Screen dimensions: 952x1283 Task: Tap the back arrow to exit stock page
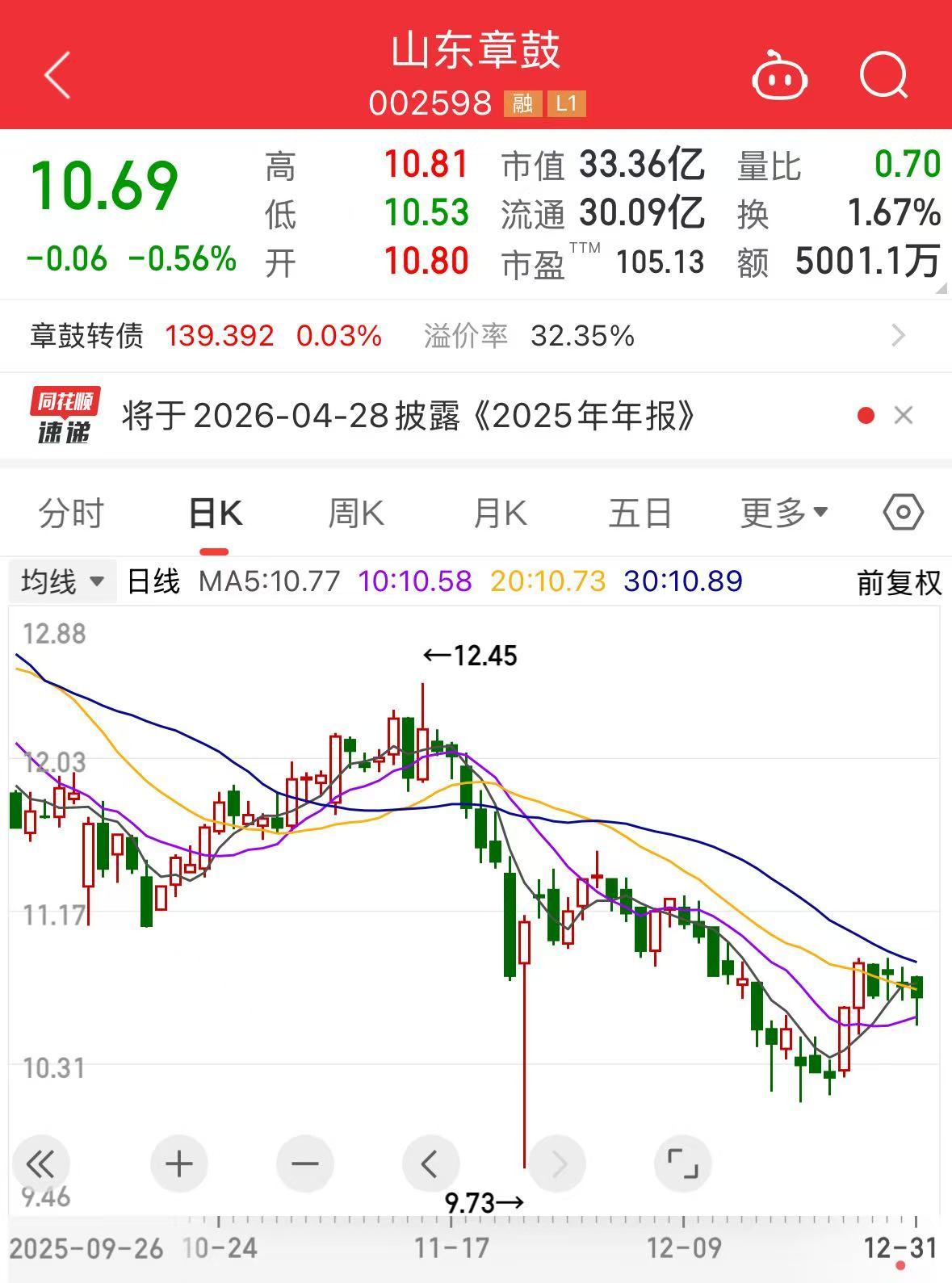[x=53, y=74]
